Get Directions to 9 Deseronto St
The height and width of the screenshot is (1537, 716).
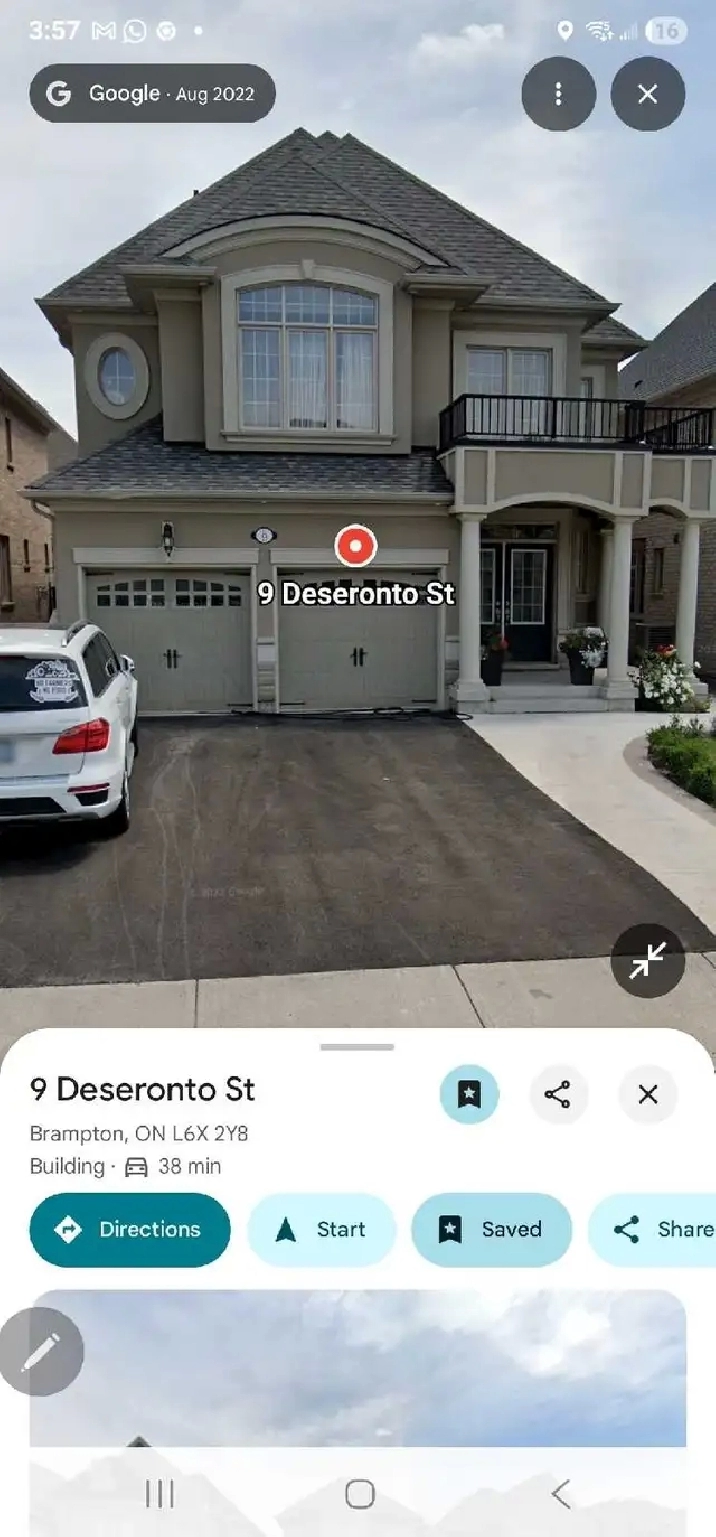130,1229
